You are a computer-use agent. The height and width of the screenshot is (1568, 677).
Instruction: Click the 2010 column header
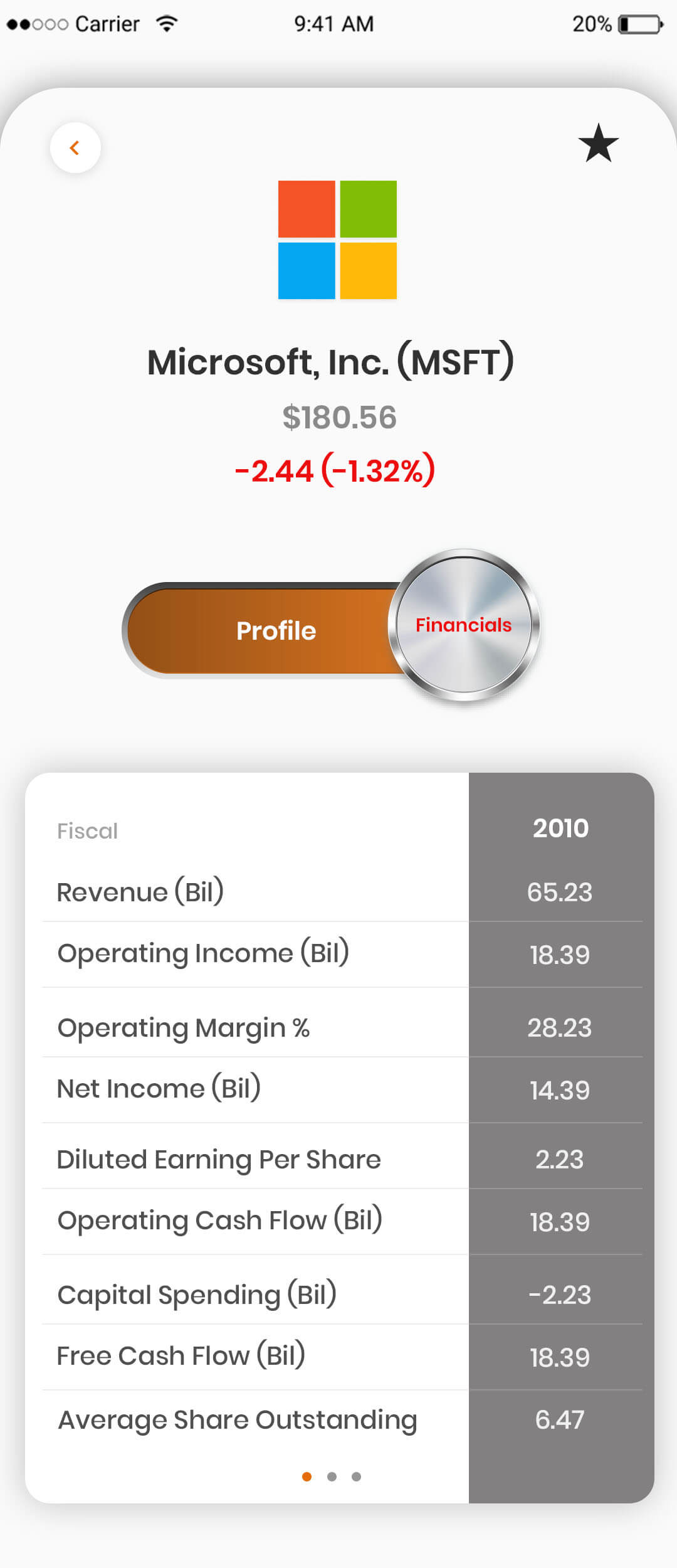coord(560,828)
